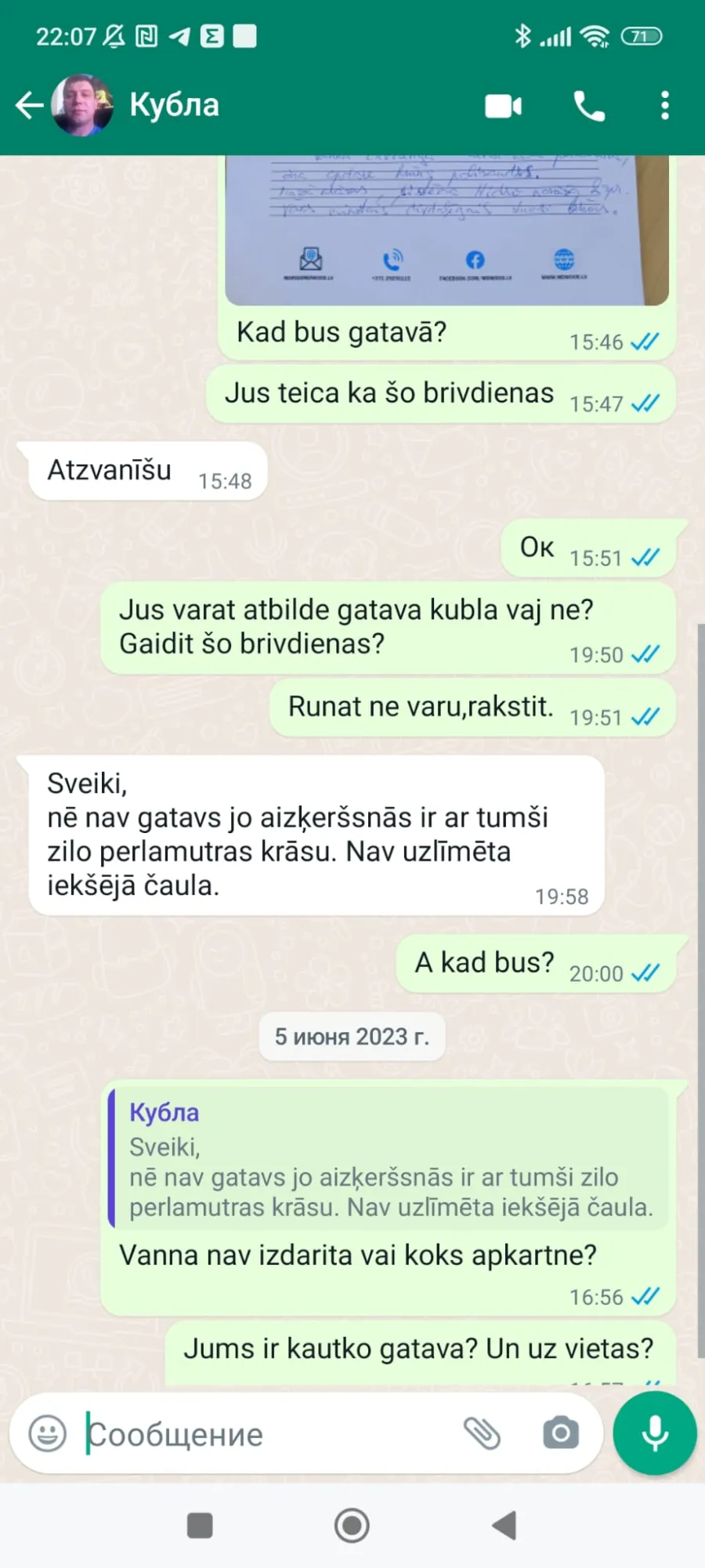The width and height of the screenshot is (705, 1568).
Task: Go to the system home screen
Action: 352,1525
